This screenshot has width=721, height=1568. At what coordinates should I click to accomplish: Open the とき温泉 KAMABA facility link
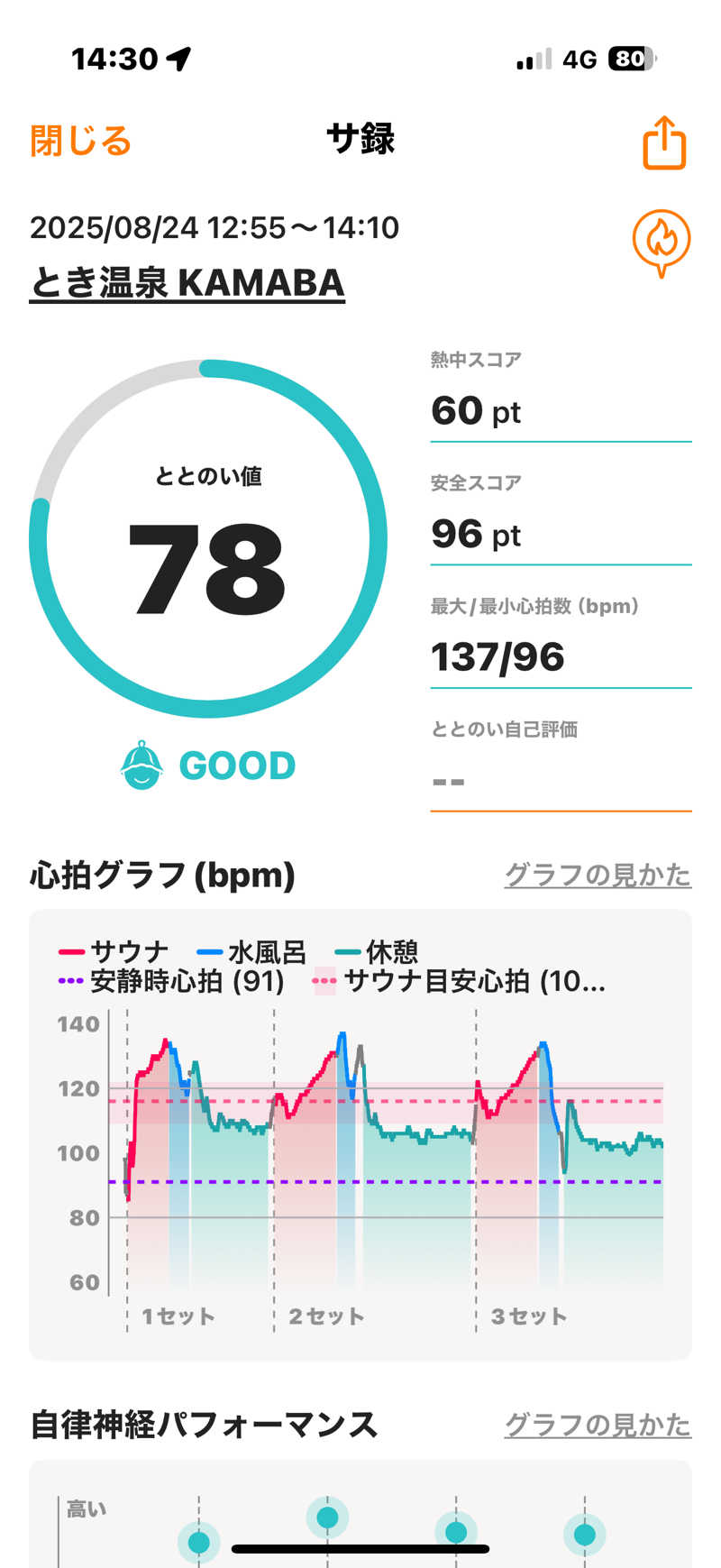[x=187, y=283]
